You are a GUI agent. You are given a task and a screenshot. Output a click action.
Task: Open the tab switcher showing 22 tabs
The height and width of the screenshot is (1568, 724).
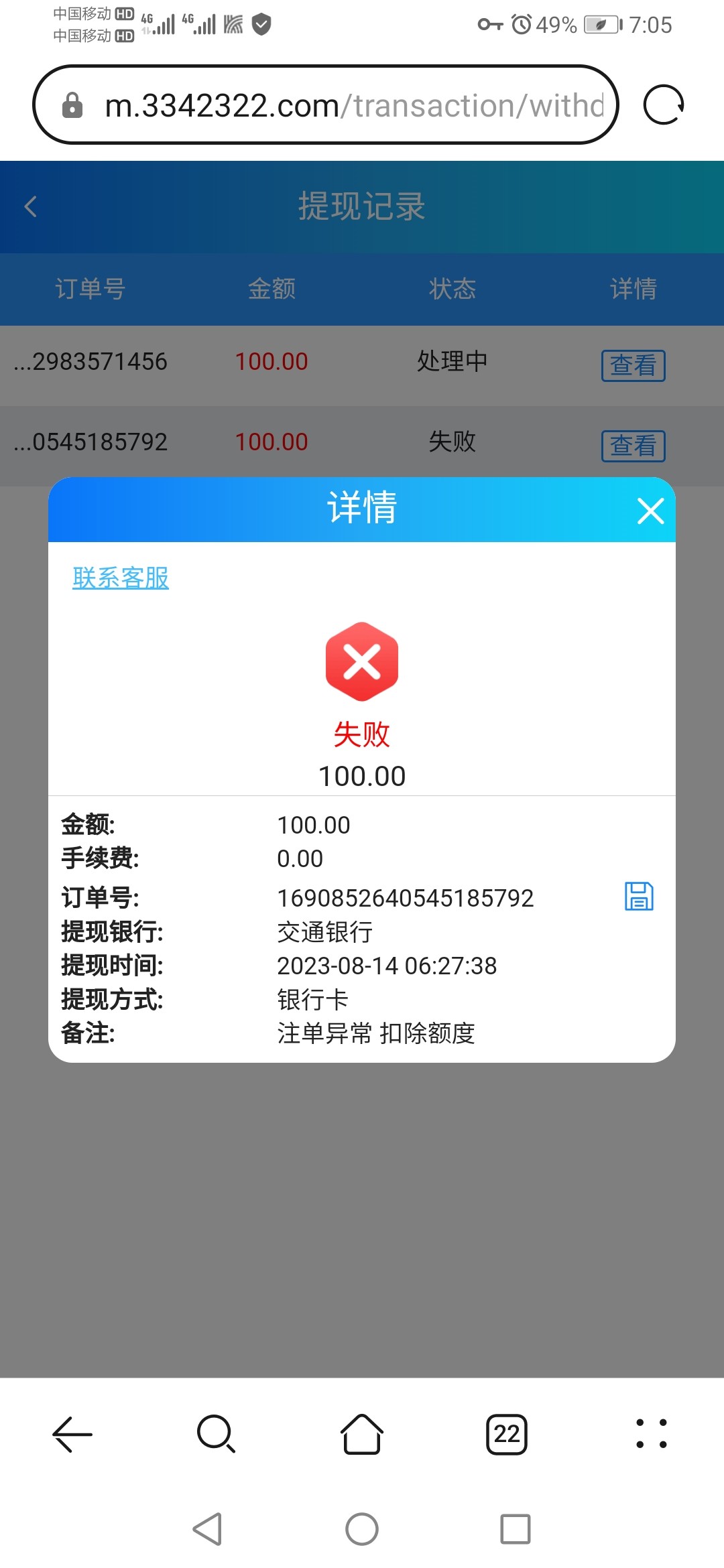(507, 1434)
